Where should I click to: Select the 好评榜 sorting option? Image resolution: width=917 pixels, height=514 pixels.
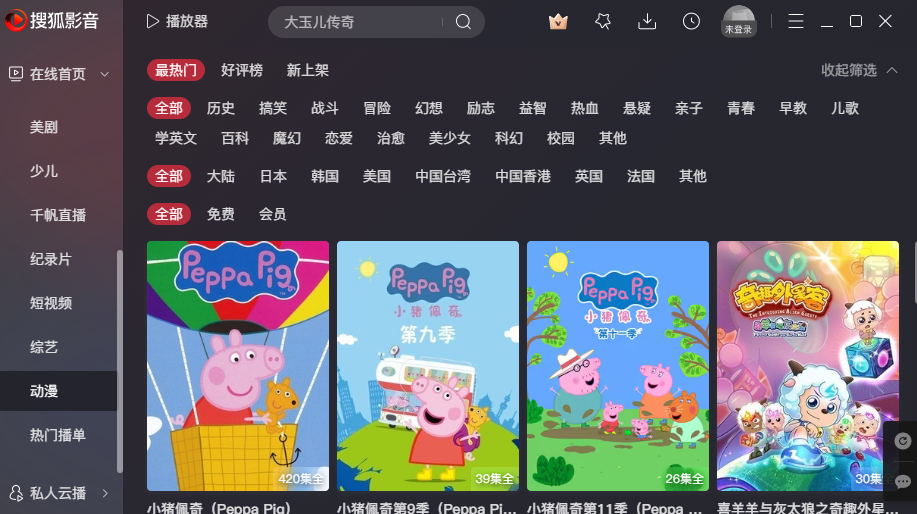coord(242,70)
